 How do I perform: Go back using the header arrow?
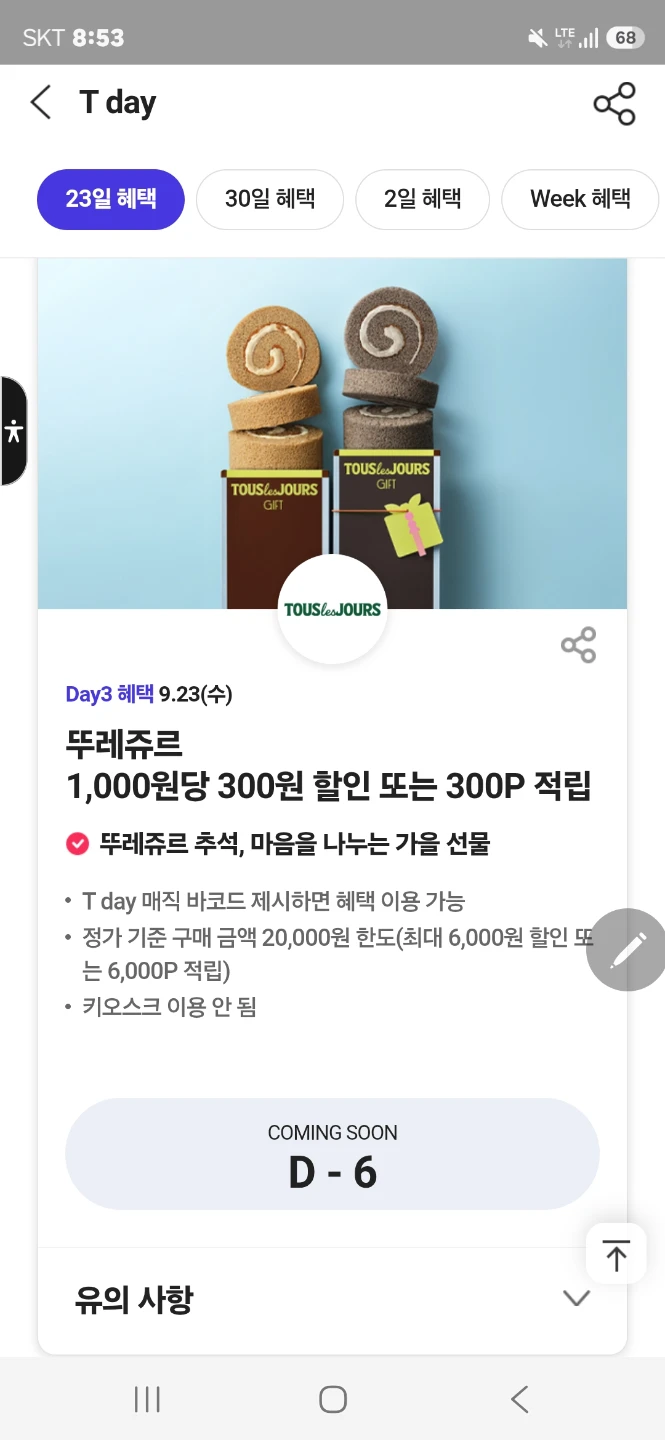click(x=41, y=102)
